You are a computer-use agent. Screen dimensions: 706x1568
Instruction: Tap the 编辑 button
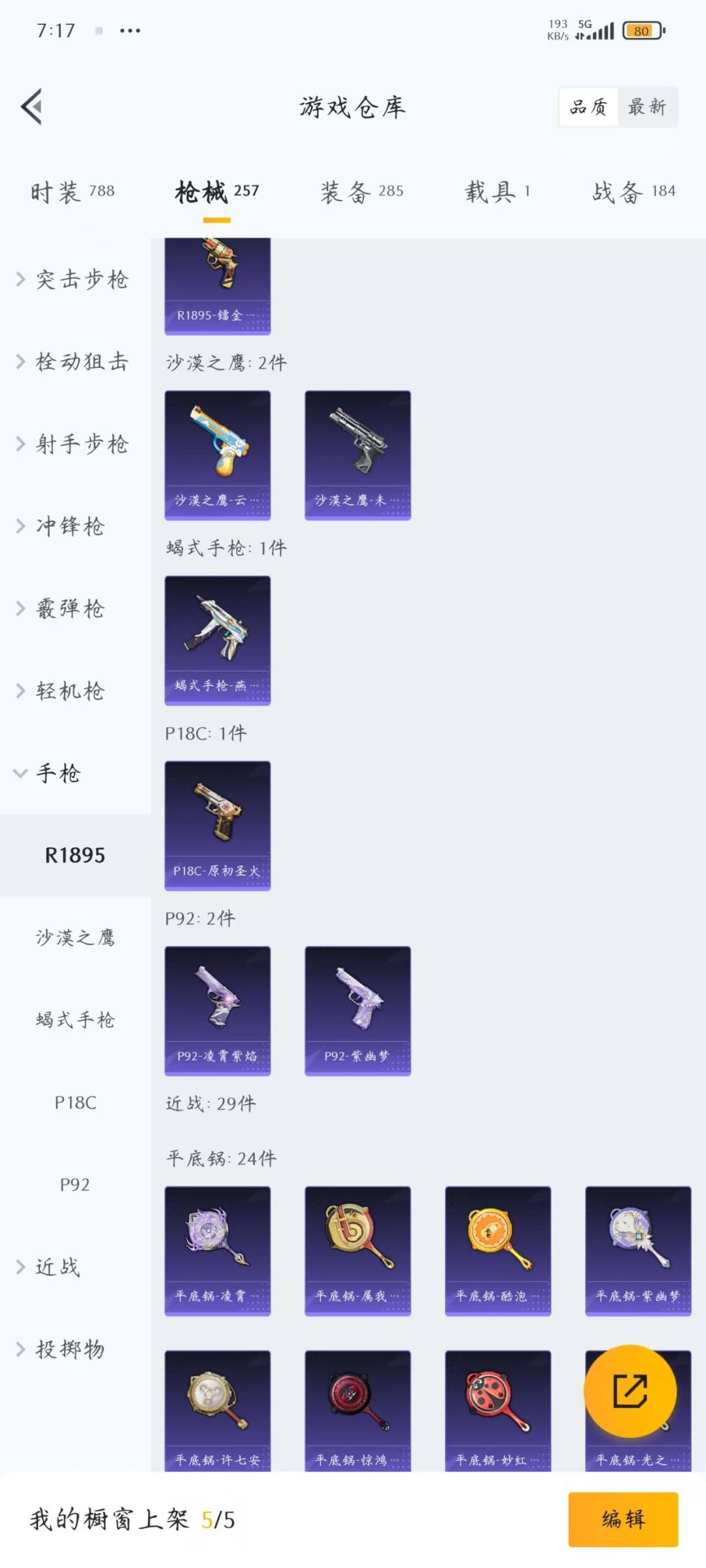pos(622,1519)
